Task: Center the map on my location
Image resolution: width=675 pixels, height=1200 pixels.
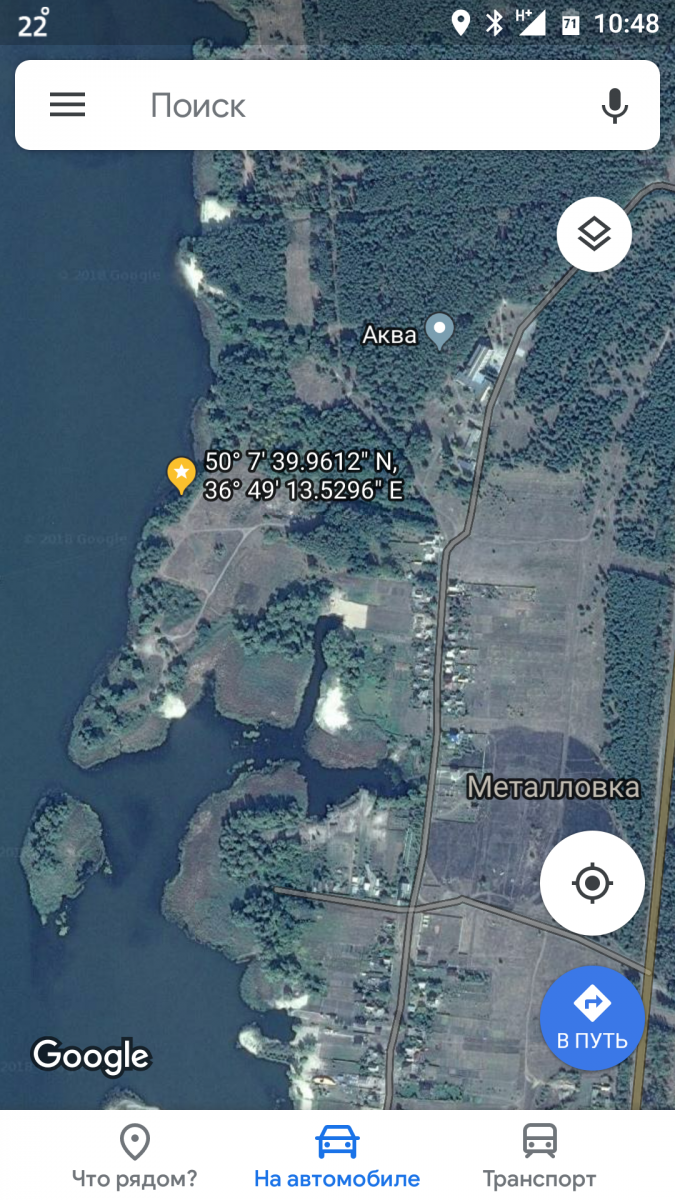Action: pyautogui.click(x=592, y=883)
